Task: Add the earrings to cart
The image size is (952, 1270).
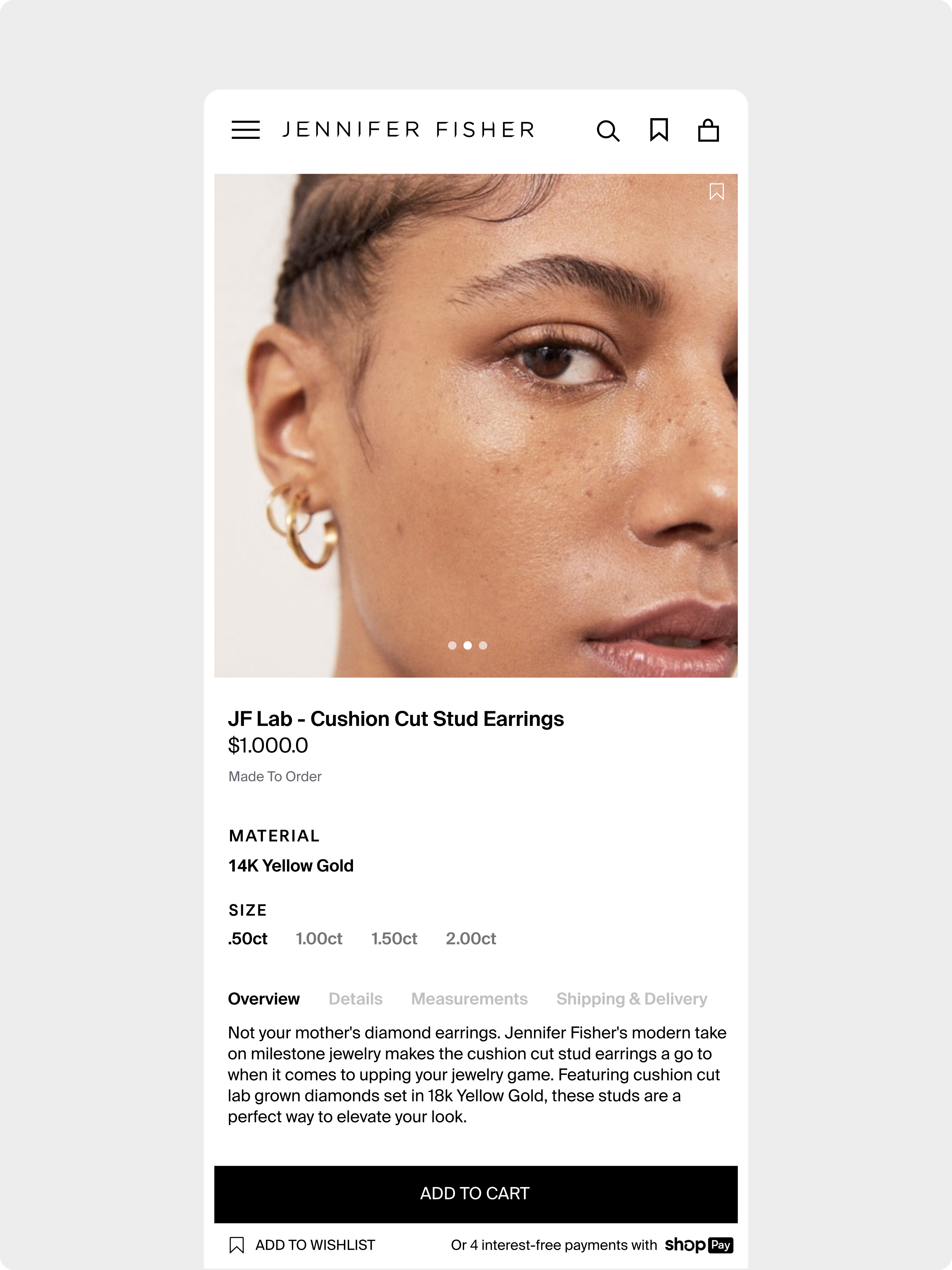Action: tap(476, 1193)
